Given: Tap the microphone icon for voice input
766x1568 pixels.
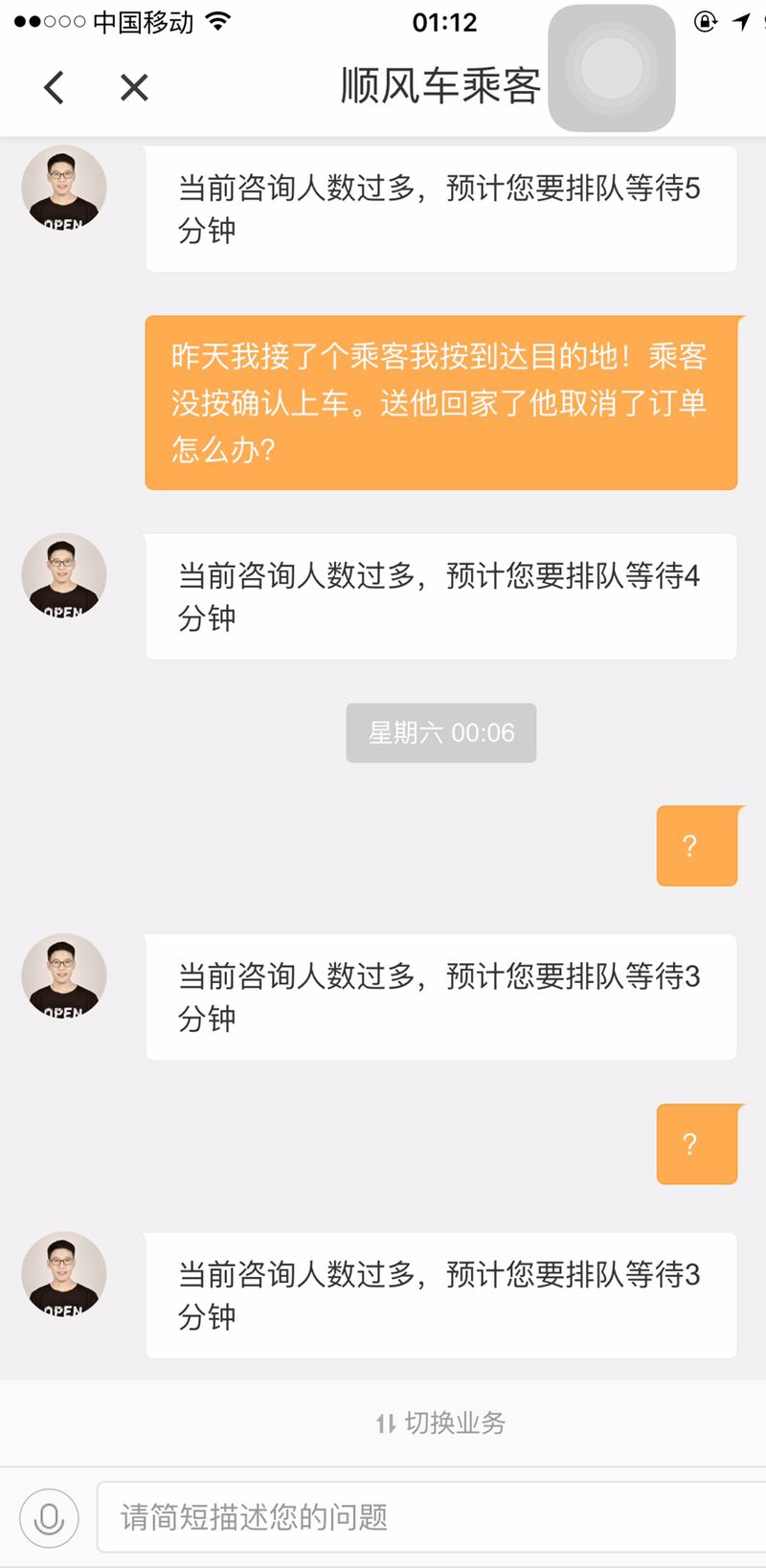Looking at the screenshot, I should point(48,1517).
